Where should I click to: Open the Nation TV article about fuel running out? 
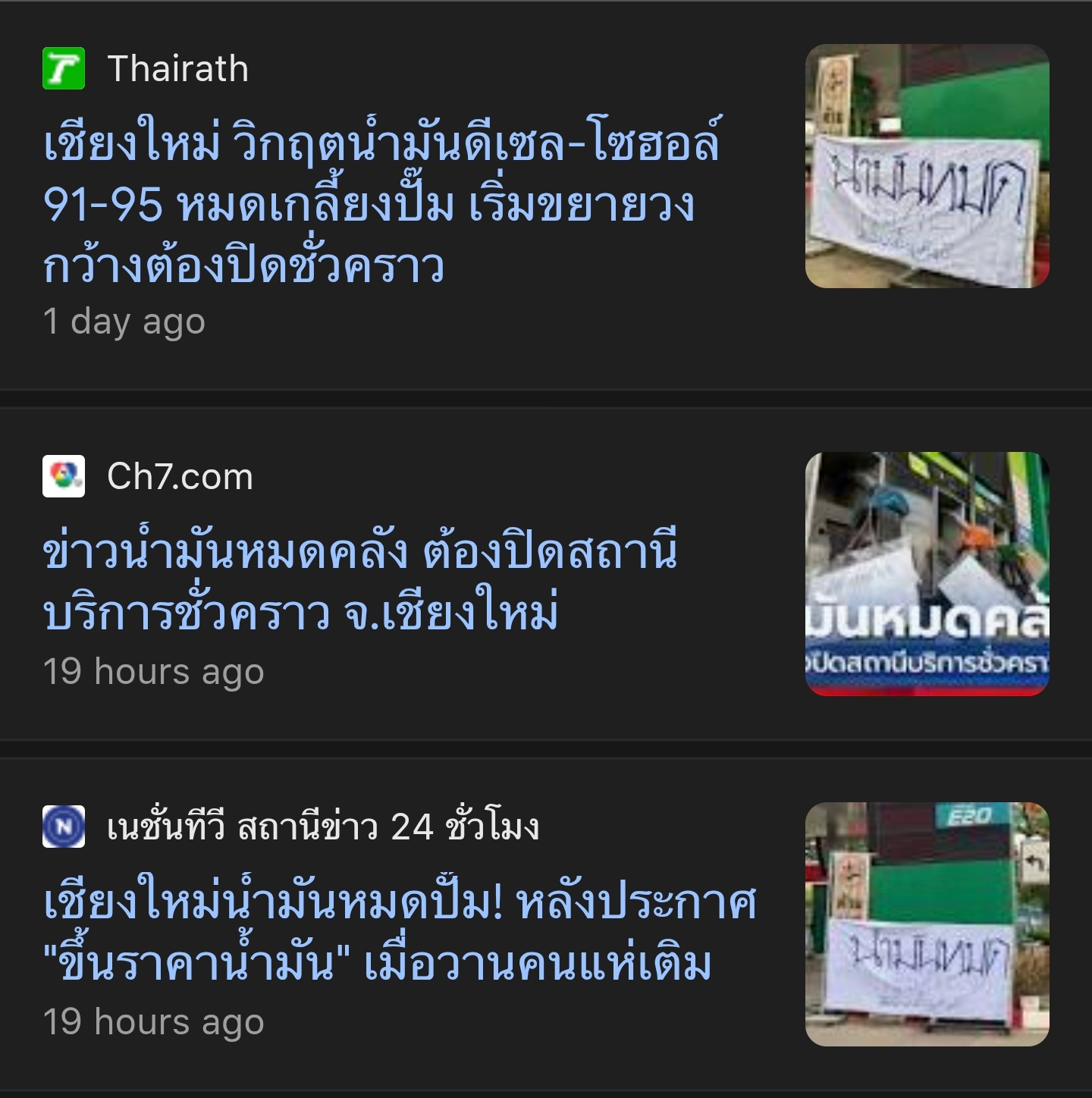pos(398,932)
